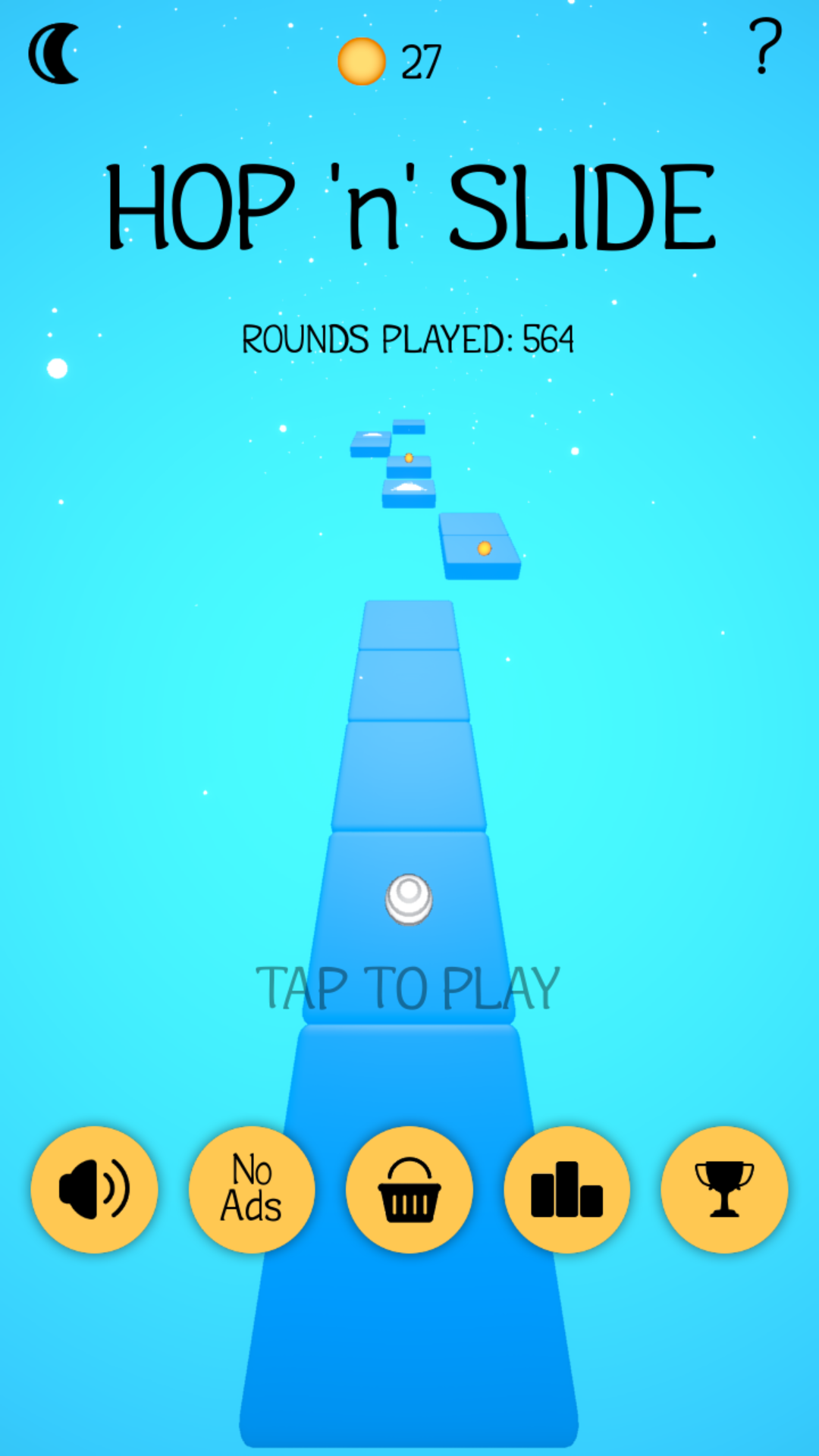Image resolution: width=819 pixels, height=1456 pixels.
Task: Open the shop basket icon
Action: pos(409,1191)
